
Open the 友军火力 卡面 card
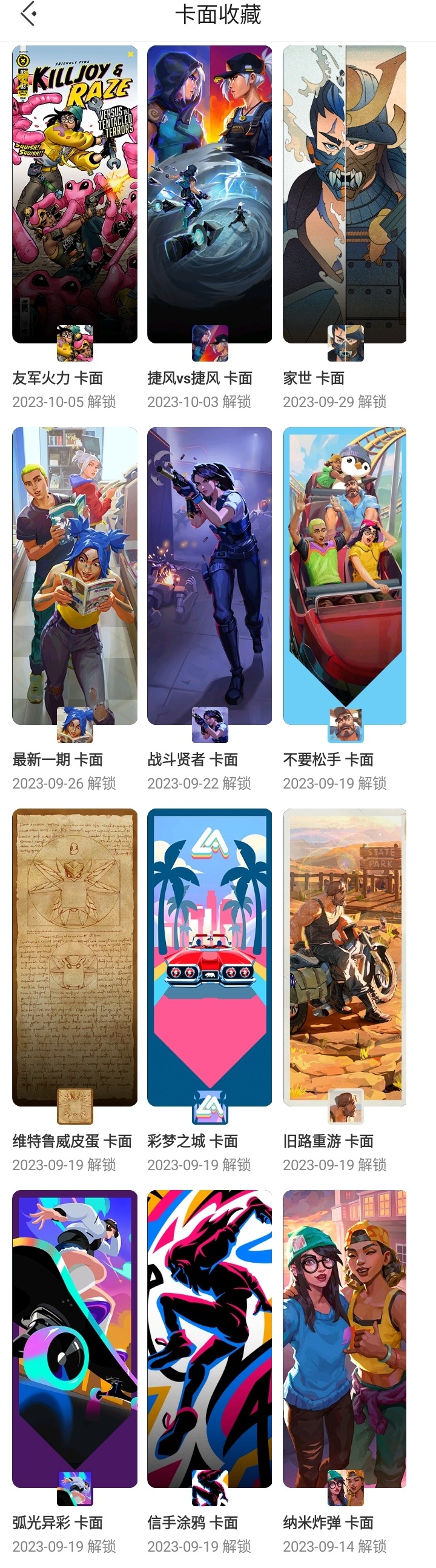coord(75,195)
